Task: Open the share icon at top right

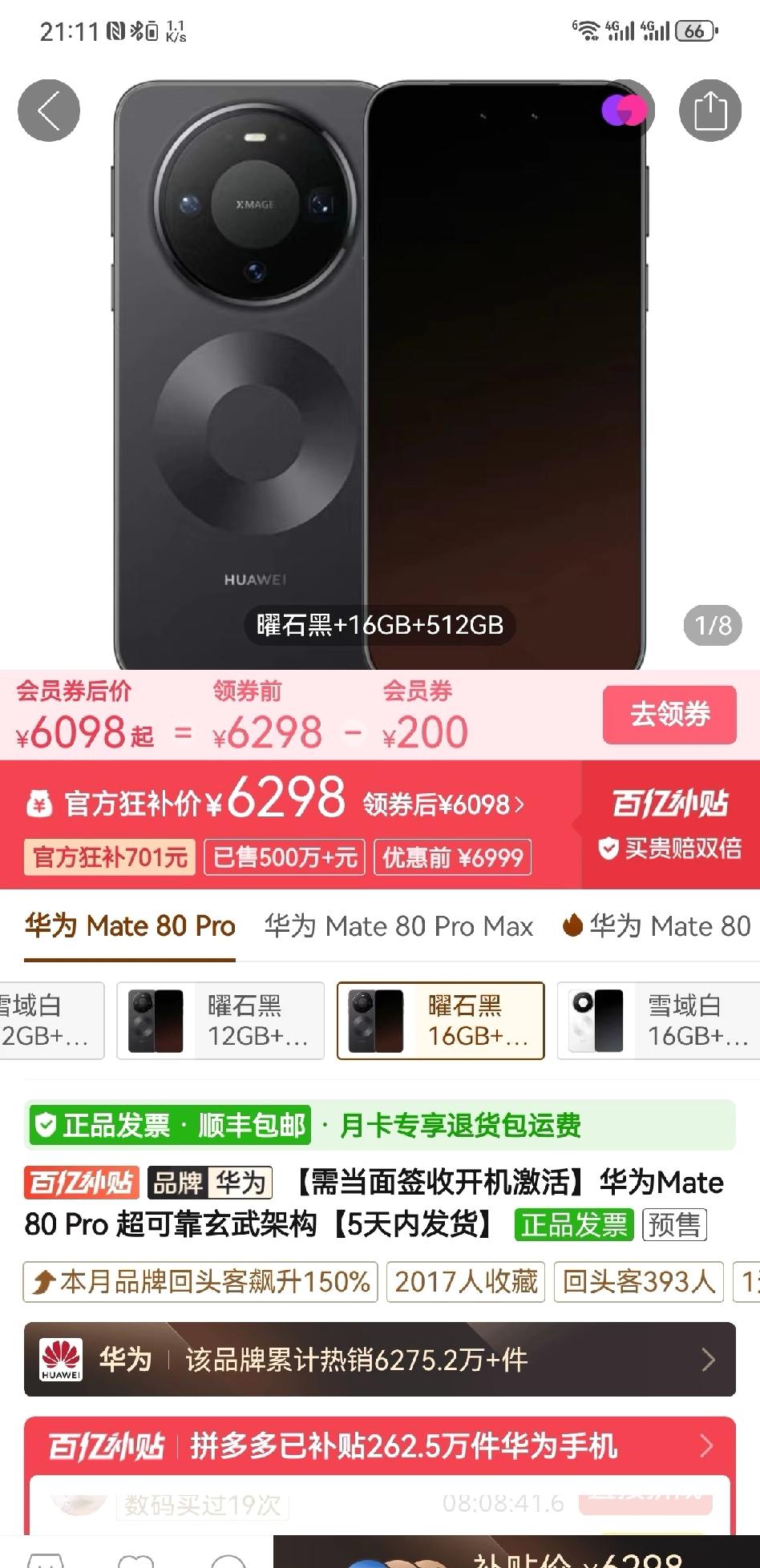Action: click(709, 111)
